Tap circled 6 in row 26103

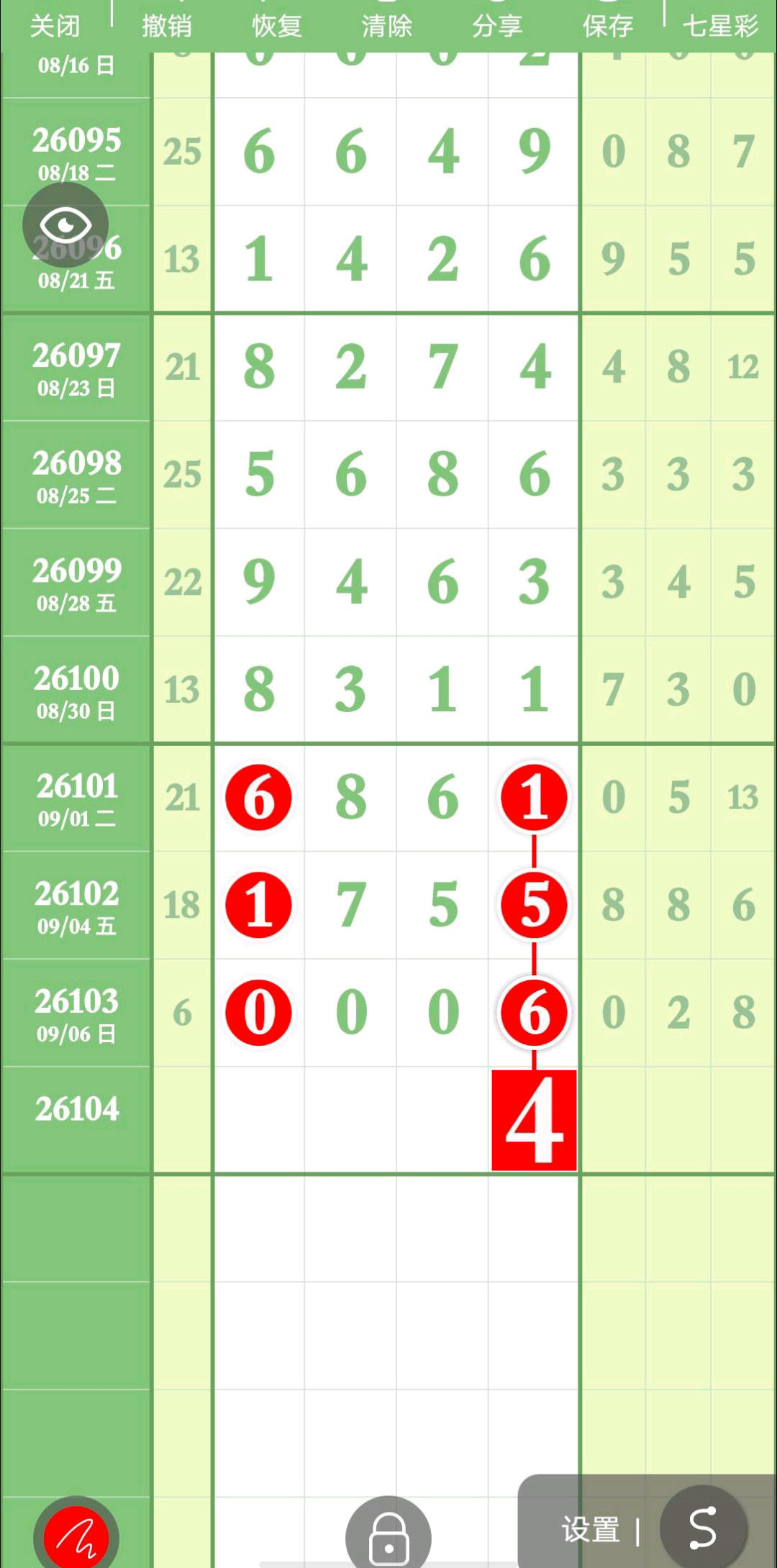(x=534, y=1012)
